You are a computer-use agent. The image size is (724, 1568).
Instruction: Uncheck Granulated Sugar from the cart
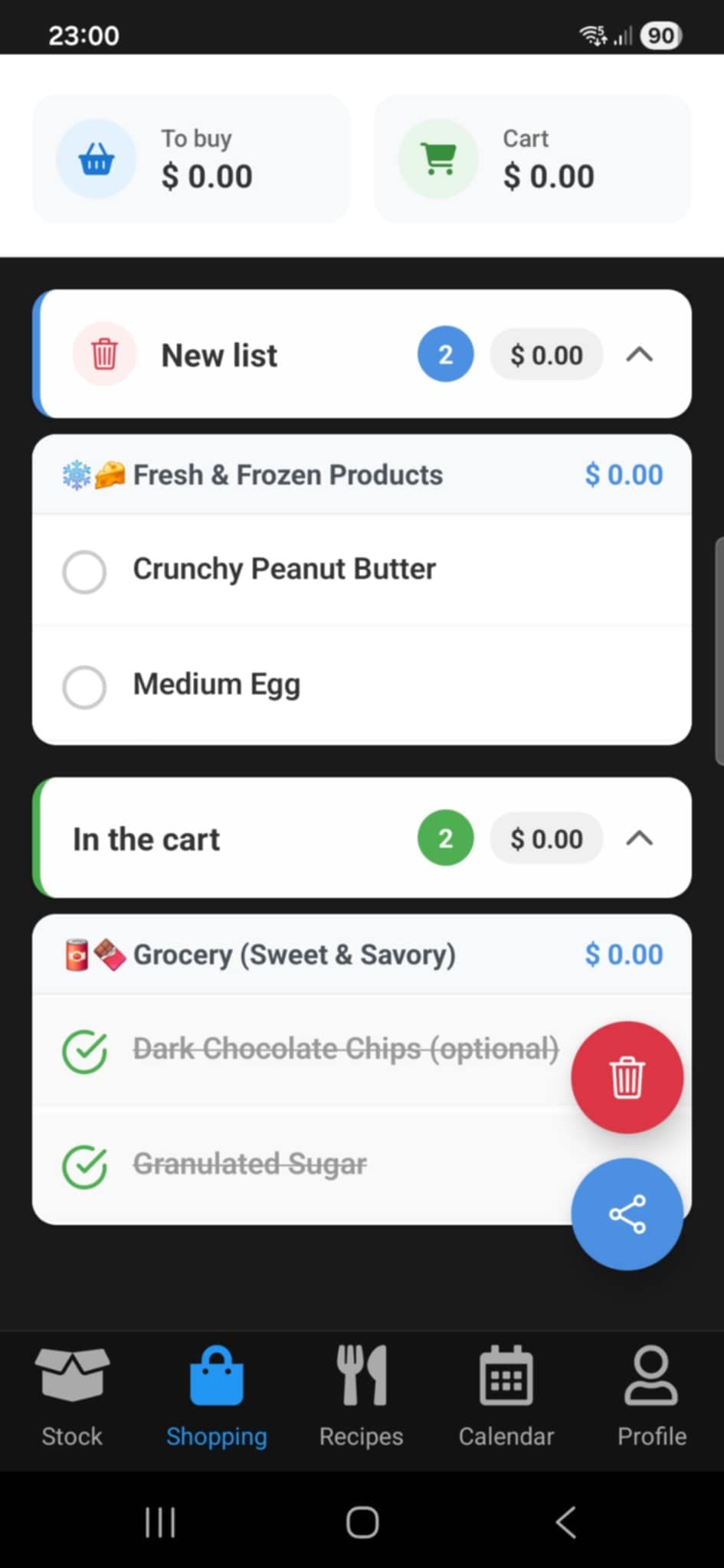(x=84, y=1166)
